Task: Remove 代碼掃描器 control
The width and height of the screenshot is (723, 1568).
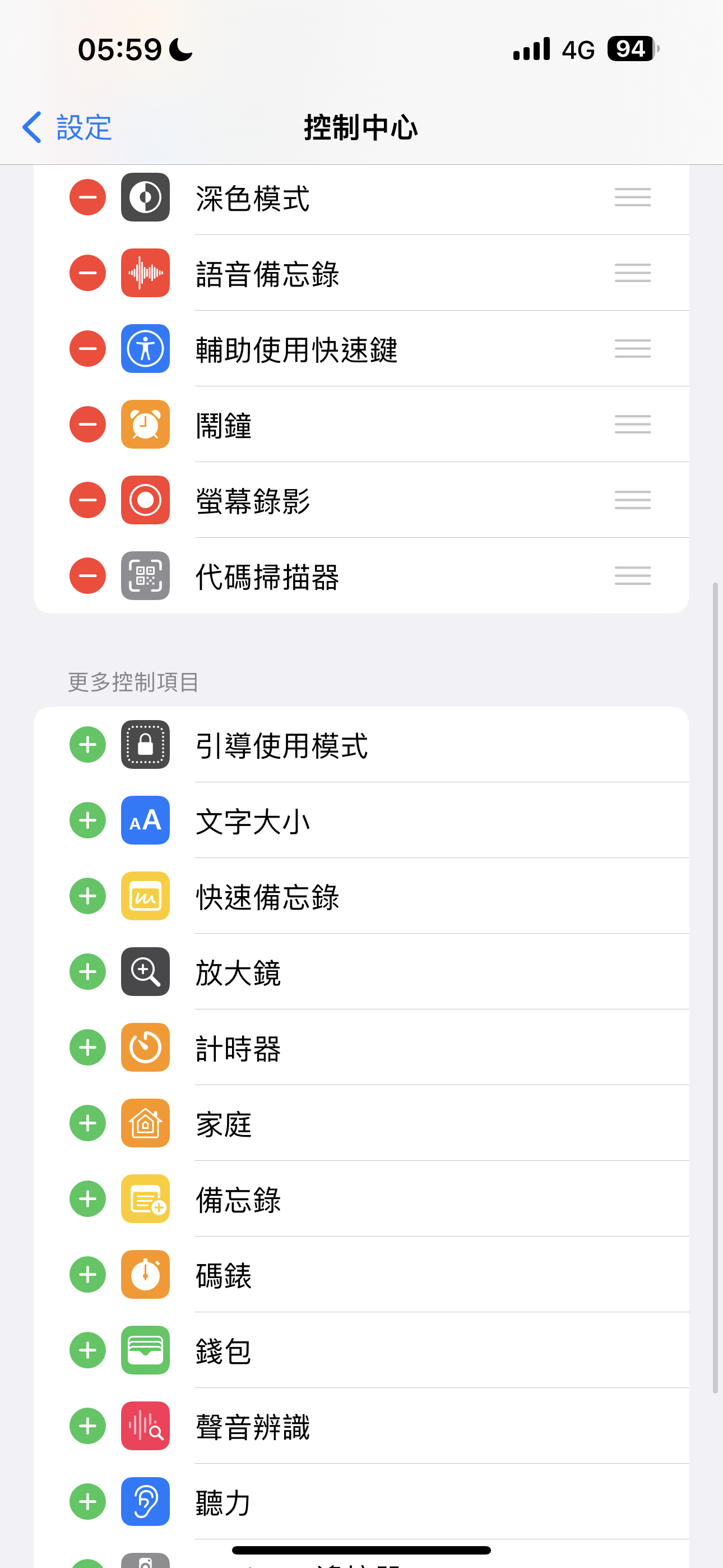Action: pos(87,576)
